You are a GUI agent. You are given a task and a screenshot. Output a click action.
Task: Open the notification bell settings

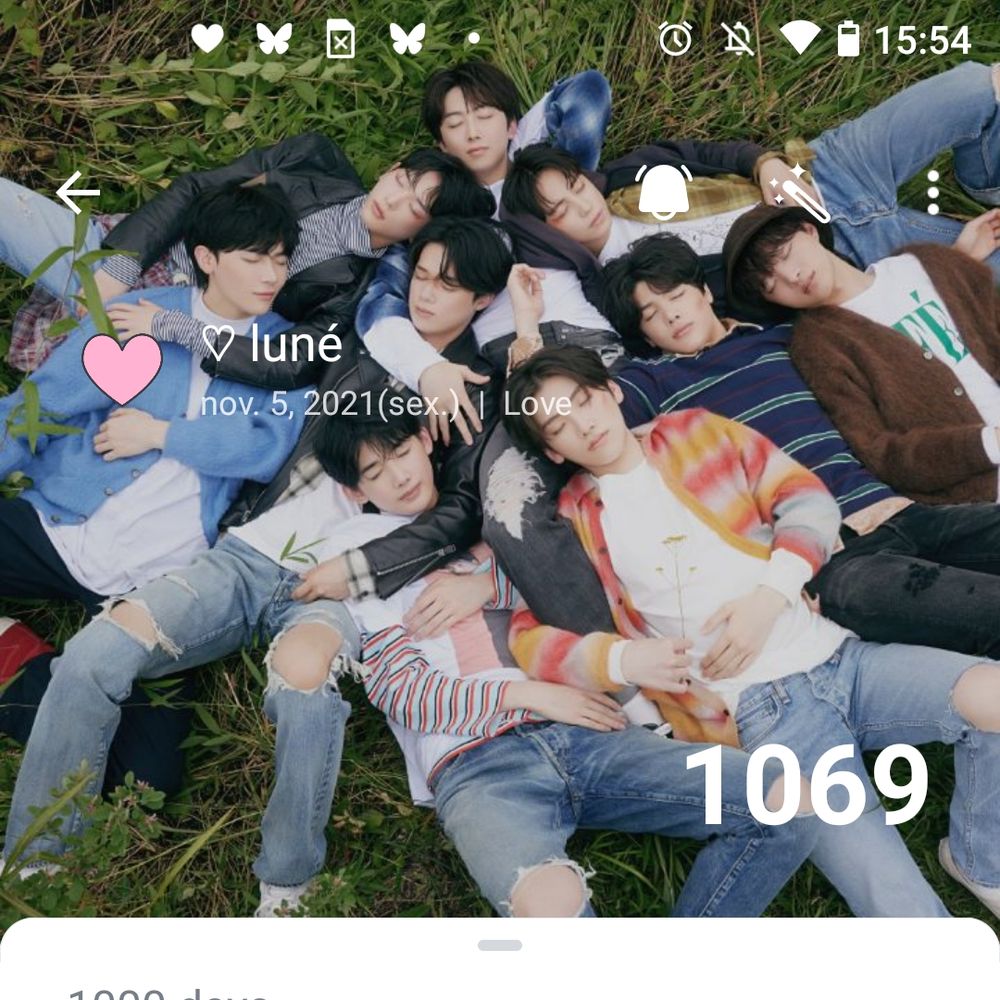pos(663,192)
